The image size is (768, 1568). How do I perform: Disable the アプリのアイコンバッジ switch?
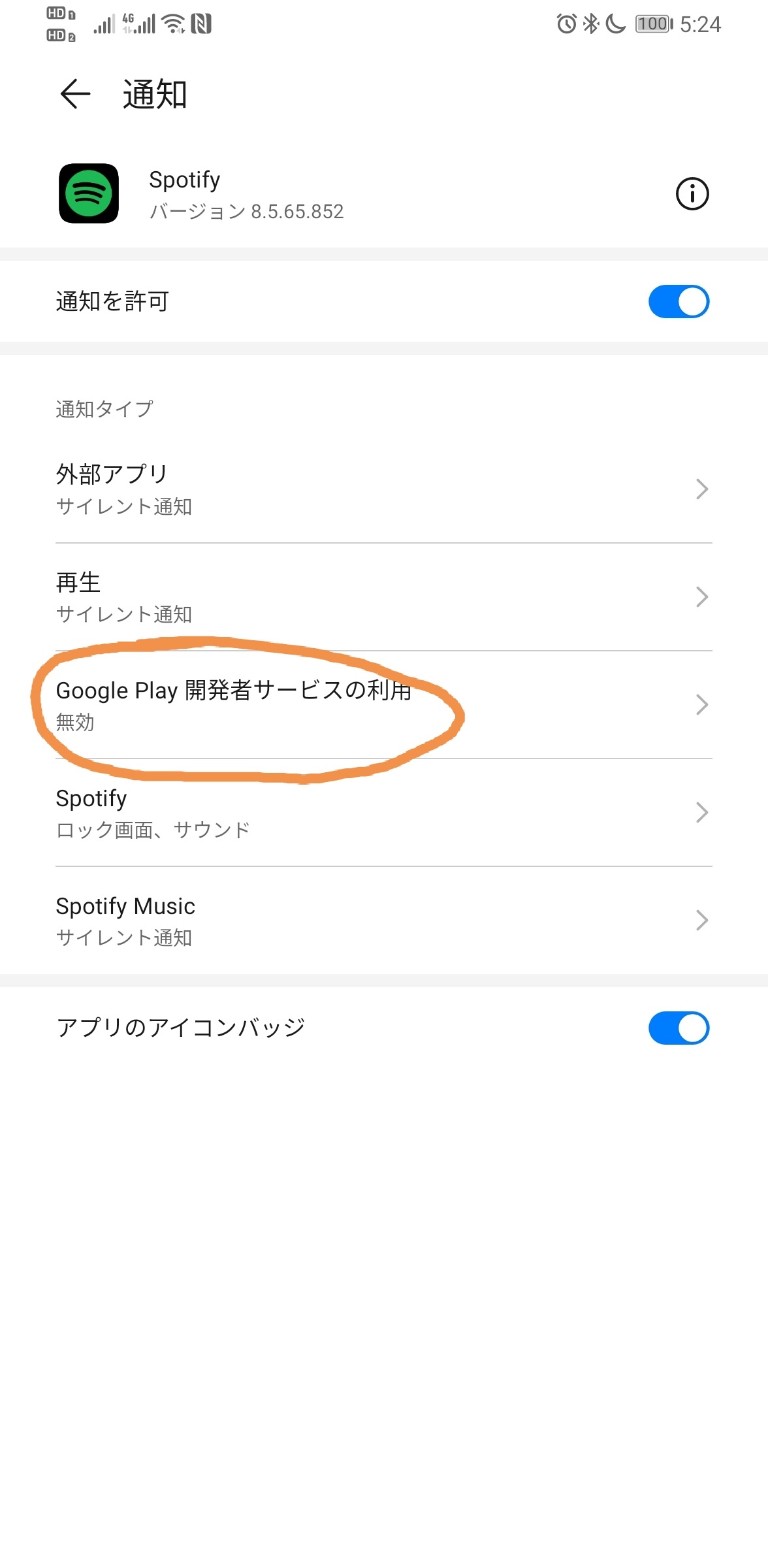click(x=679, y=1028)
